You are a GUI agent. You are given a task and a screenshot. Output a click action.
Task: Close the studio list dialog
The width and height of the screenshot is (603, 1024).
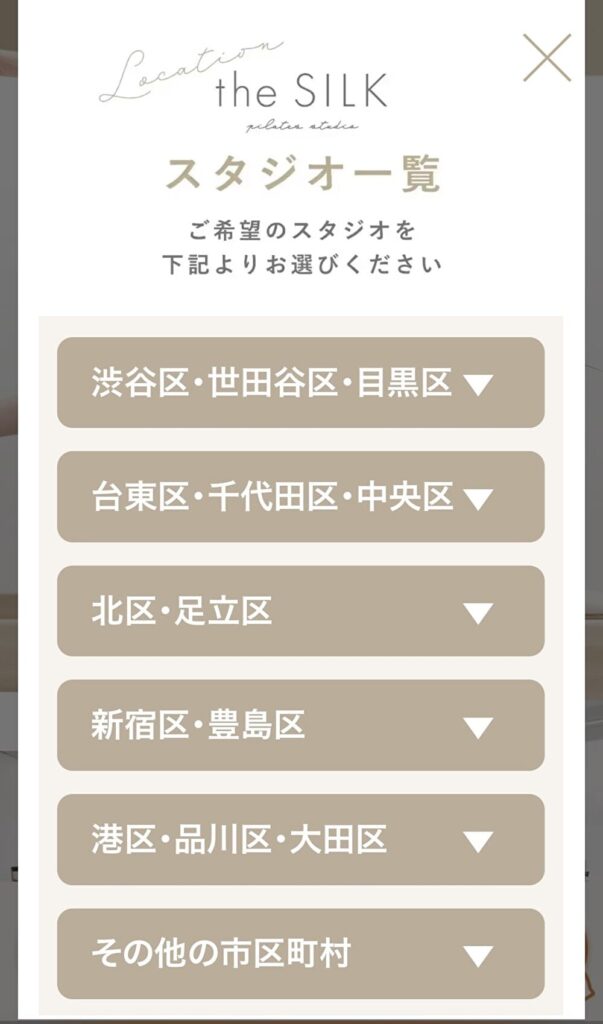(x=547, y=58)
